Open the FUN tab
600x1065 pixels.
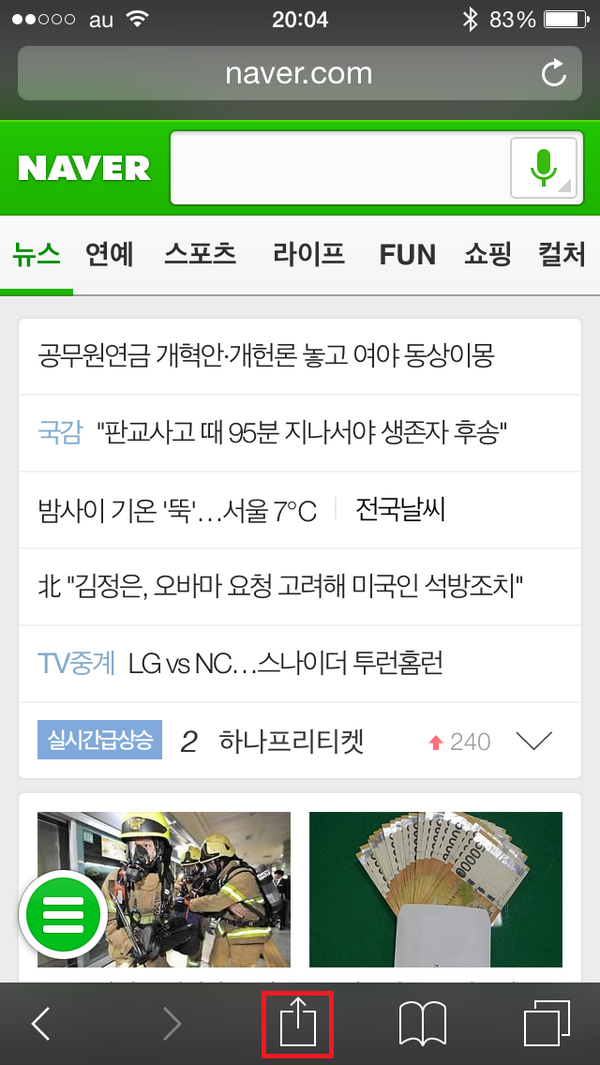(407, 254)
